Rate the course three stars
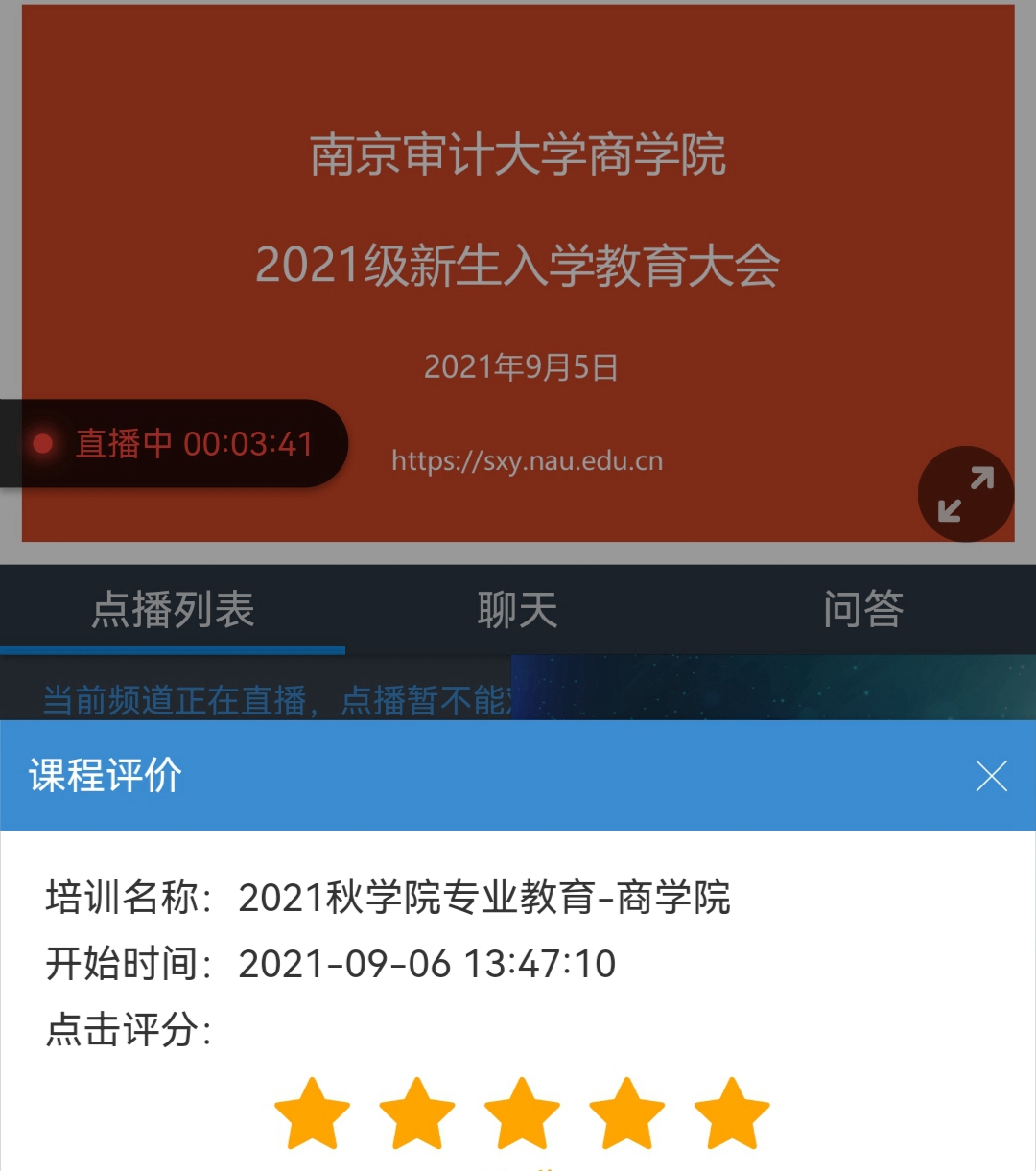The width and height of the screenshot is (1036, 1171). pyautogui.click(x=522, y=1113)
